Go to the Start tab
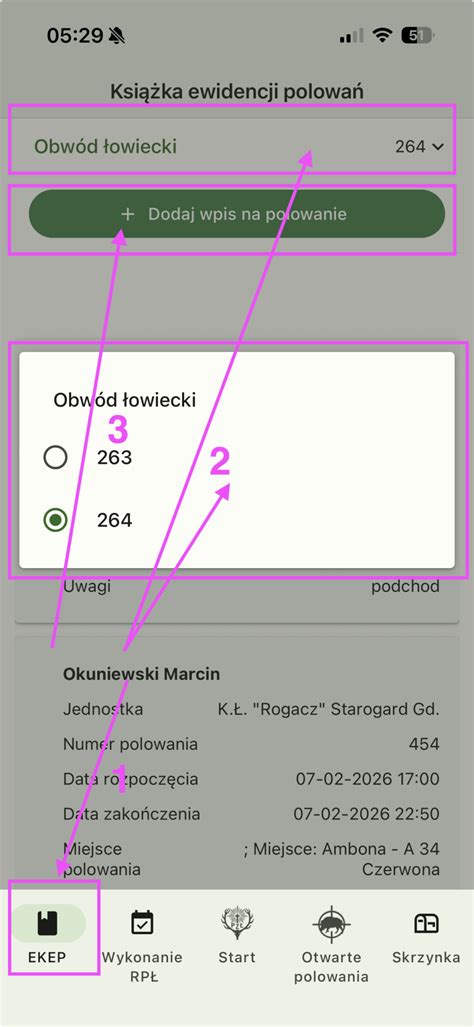The width and height of the screenshot is (474, 1027). coord(237,935)
